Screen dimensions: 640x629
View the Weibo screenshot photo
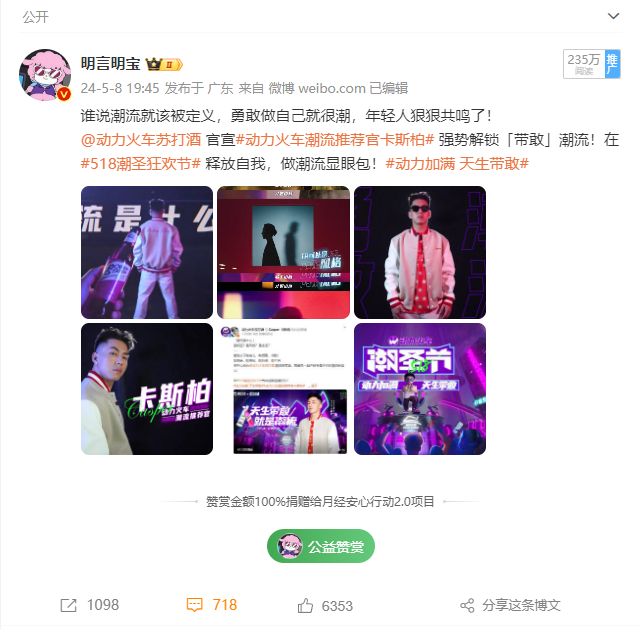pyautogui.click(x=283, y=388)
